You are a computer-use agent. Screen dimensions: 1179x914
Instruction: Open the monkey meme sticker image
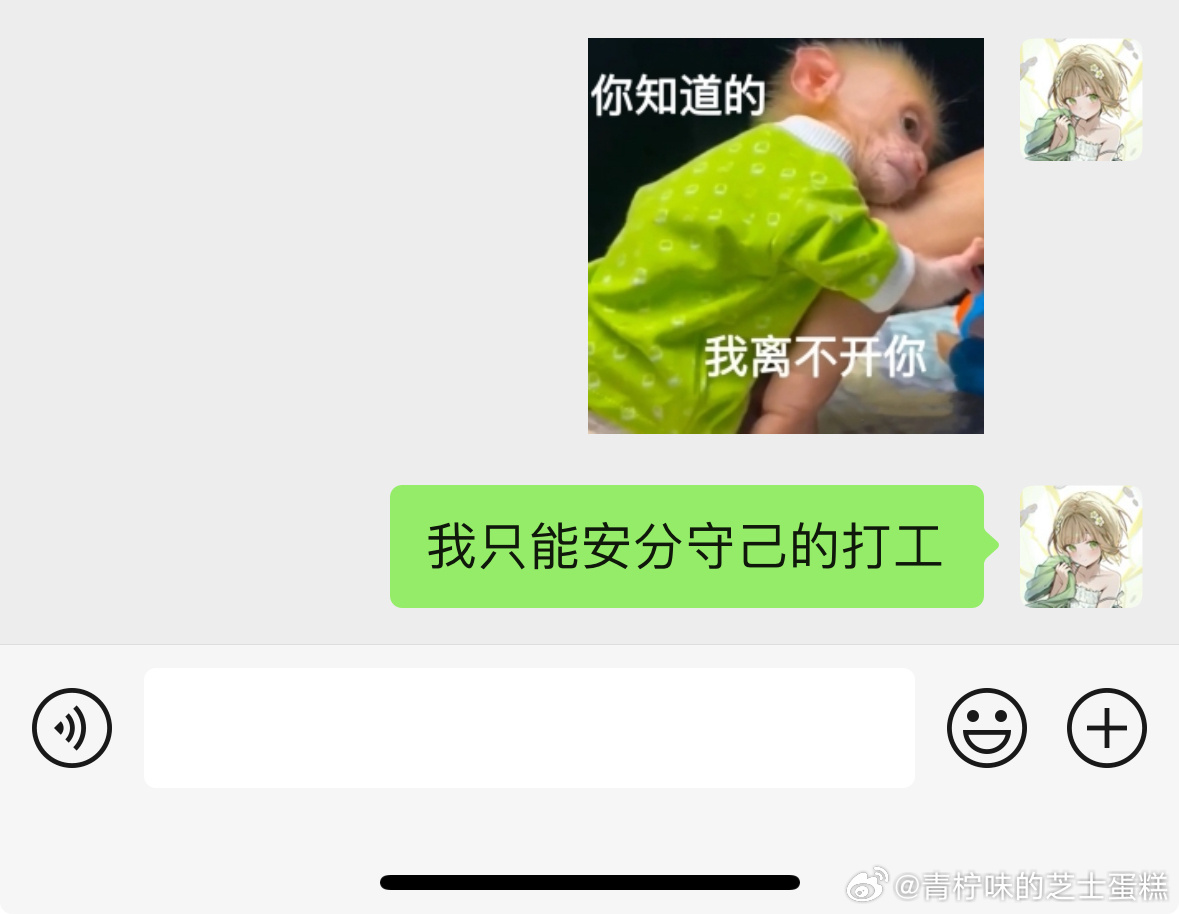(x=785, y=236)
